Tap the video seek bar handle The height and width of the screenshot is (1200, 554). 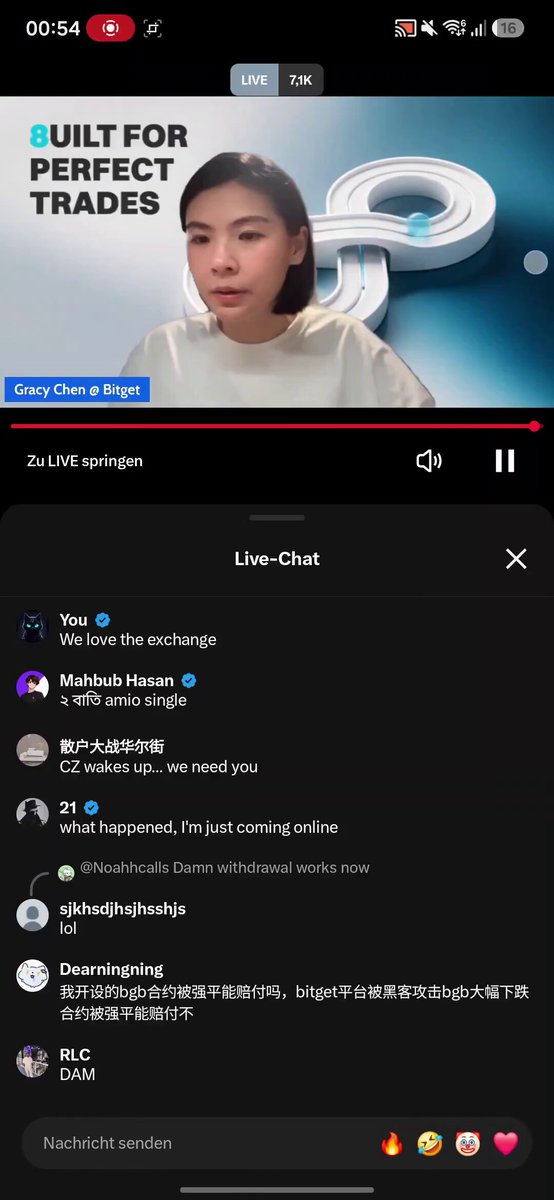pyautogui.click(x=534, y=426)
